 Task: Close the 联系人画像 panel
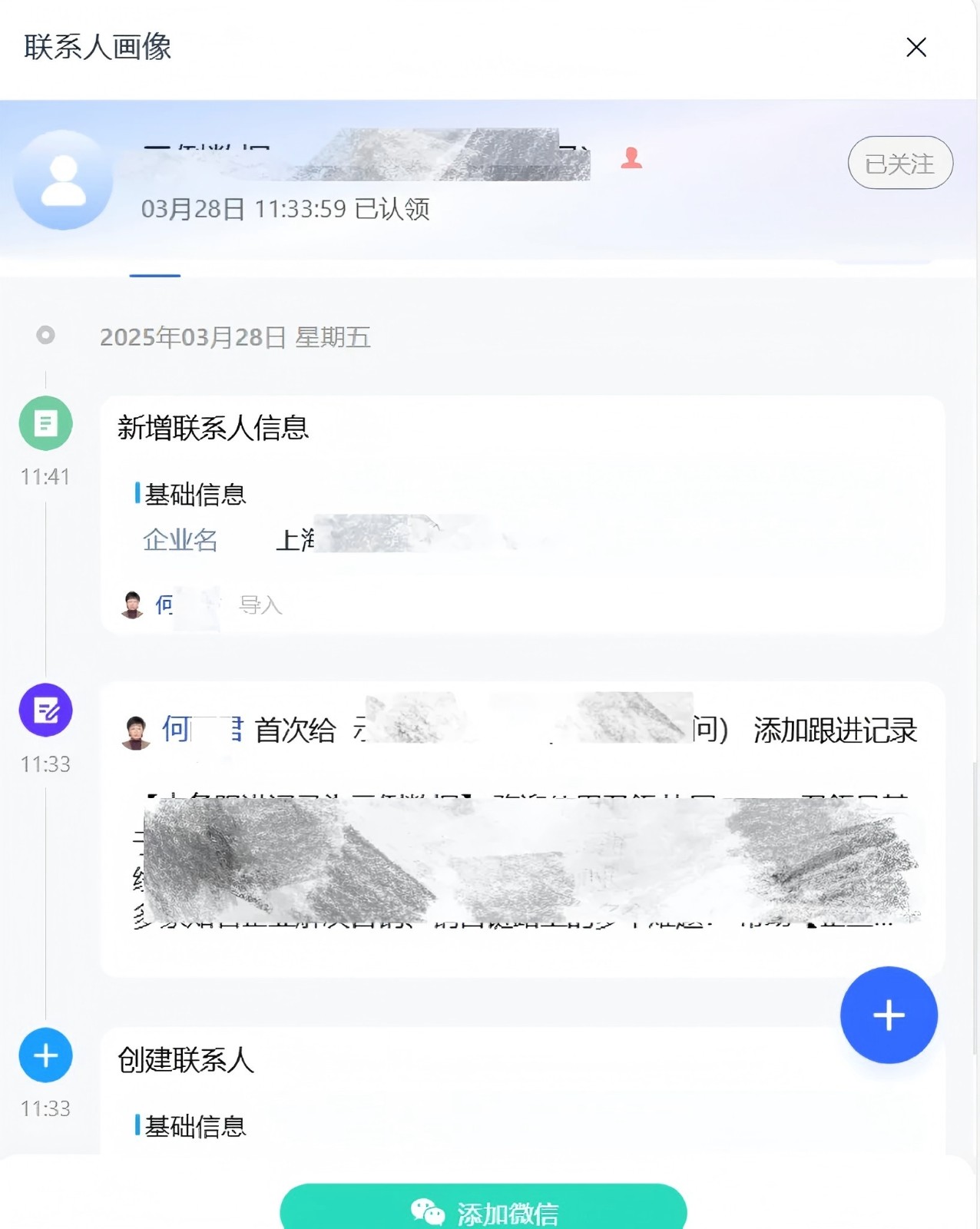pyautogui.click(x=915, y=48)
